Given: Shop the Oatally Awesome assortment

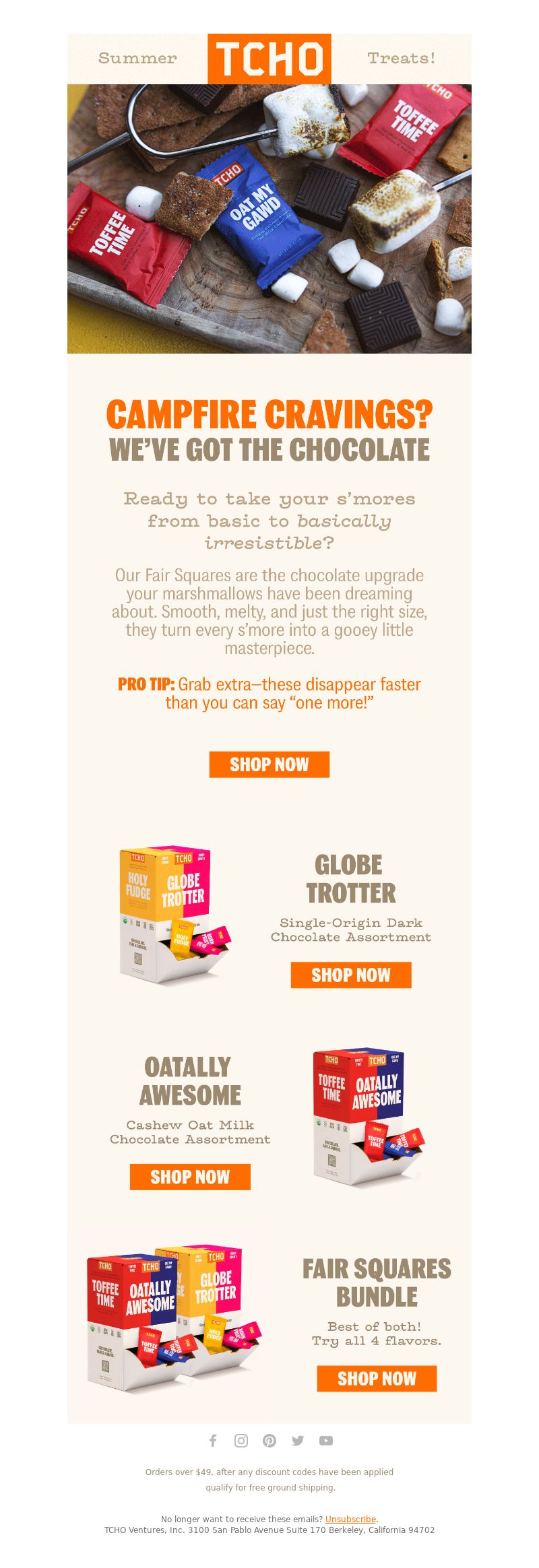Looking at the screenshot, I should (x=190, y=1177).
